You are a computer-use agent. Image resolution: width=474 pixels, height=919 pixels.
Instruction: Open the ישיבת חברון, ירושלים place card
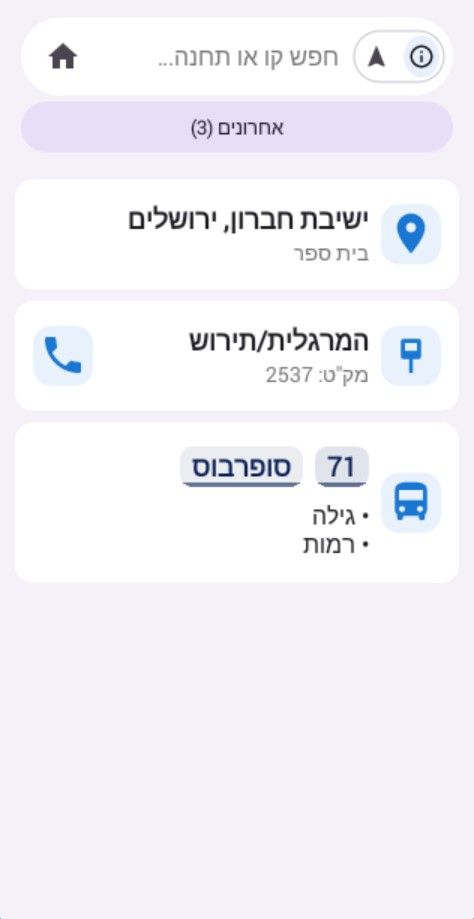click(237, 234)
